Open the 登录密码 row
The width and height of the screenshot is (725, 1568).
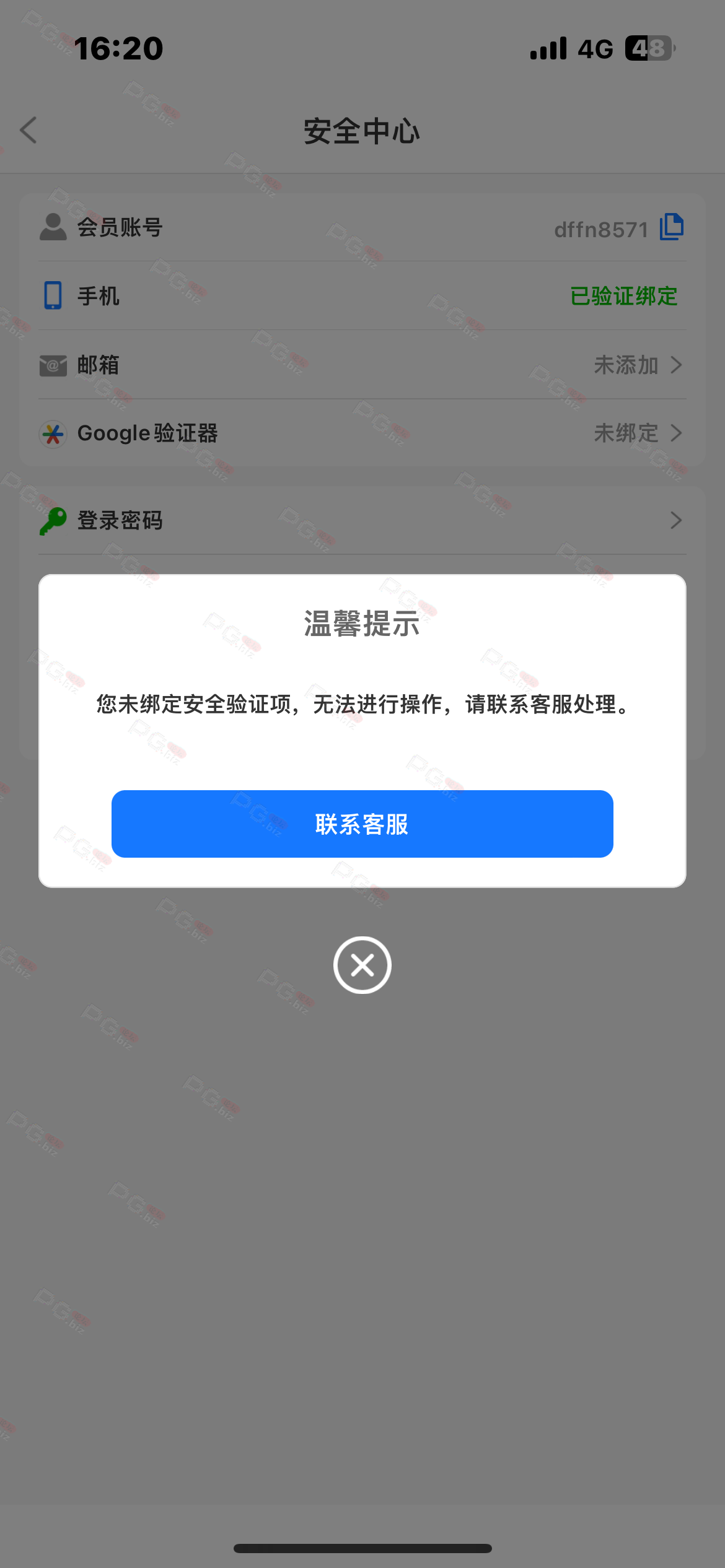pyautogui.click(x=362, y=521)
